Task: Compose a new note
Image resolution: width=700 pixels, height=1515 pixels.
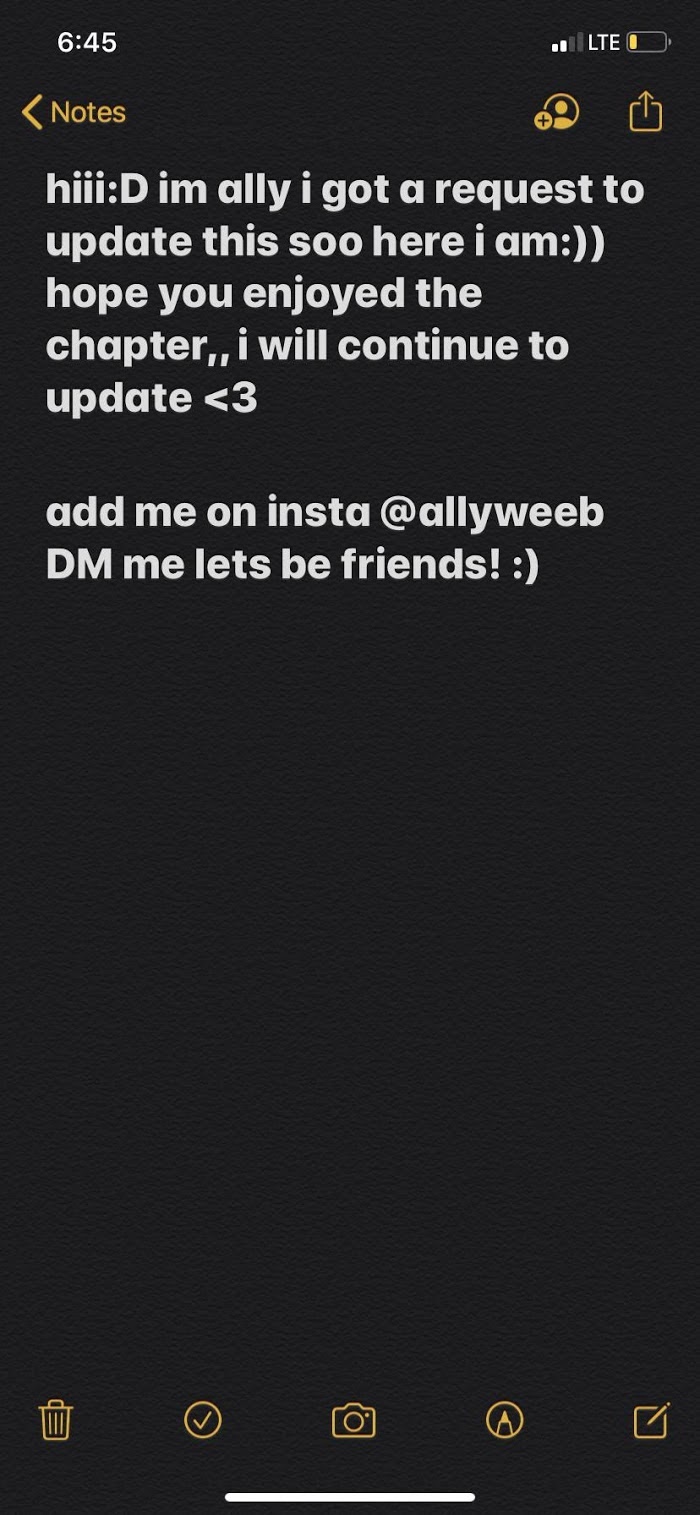Action: (651, 1420)
